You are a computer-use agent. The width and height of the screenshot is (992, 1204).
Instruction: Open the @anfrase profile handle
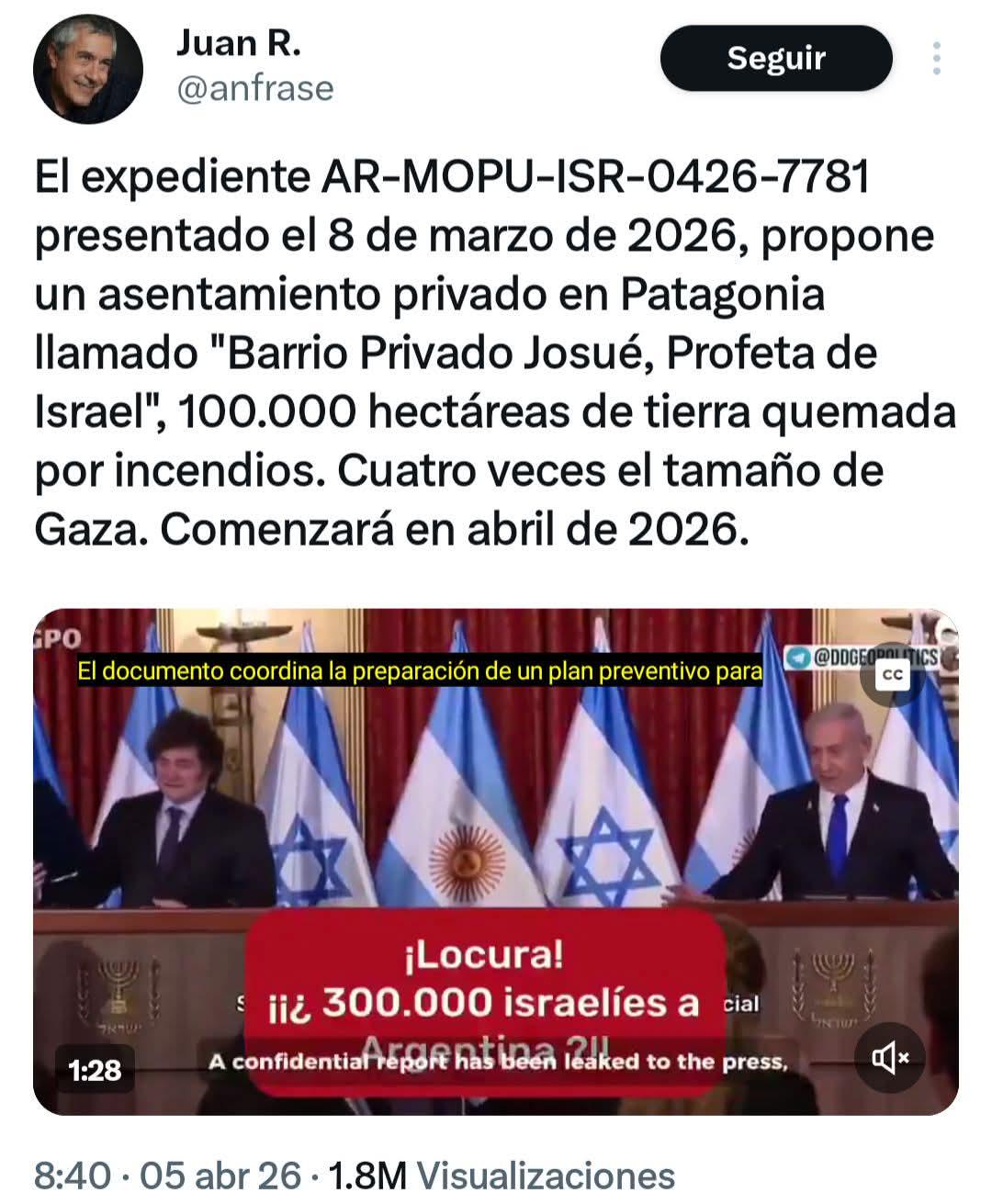254,88
